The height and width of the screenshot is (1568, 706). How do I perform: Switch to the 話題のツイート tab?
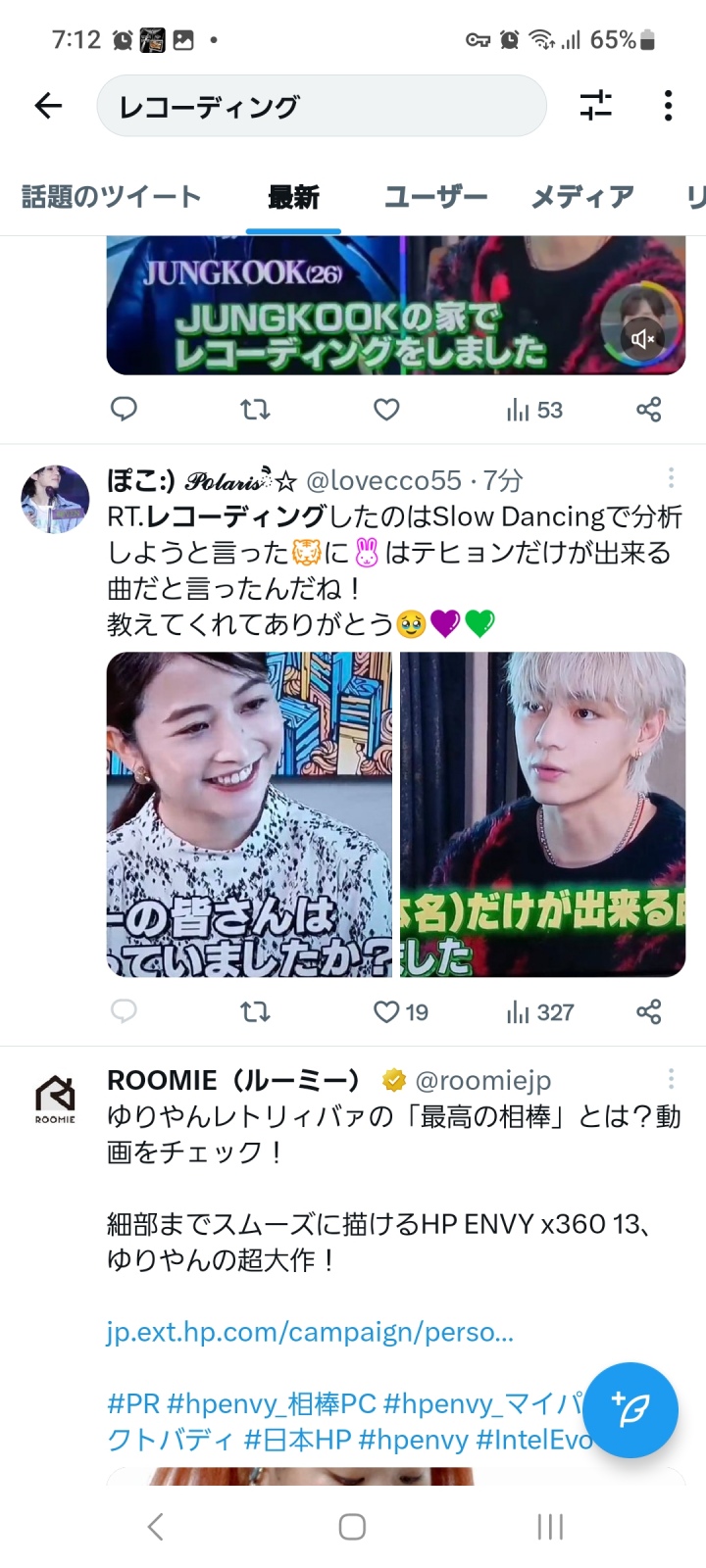point(111,197)
